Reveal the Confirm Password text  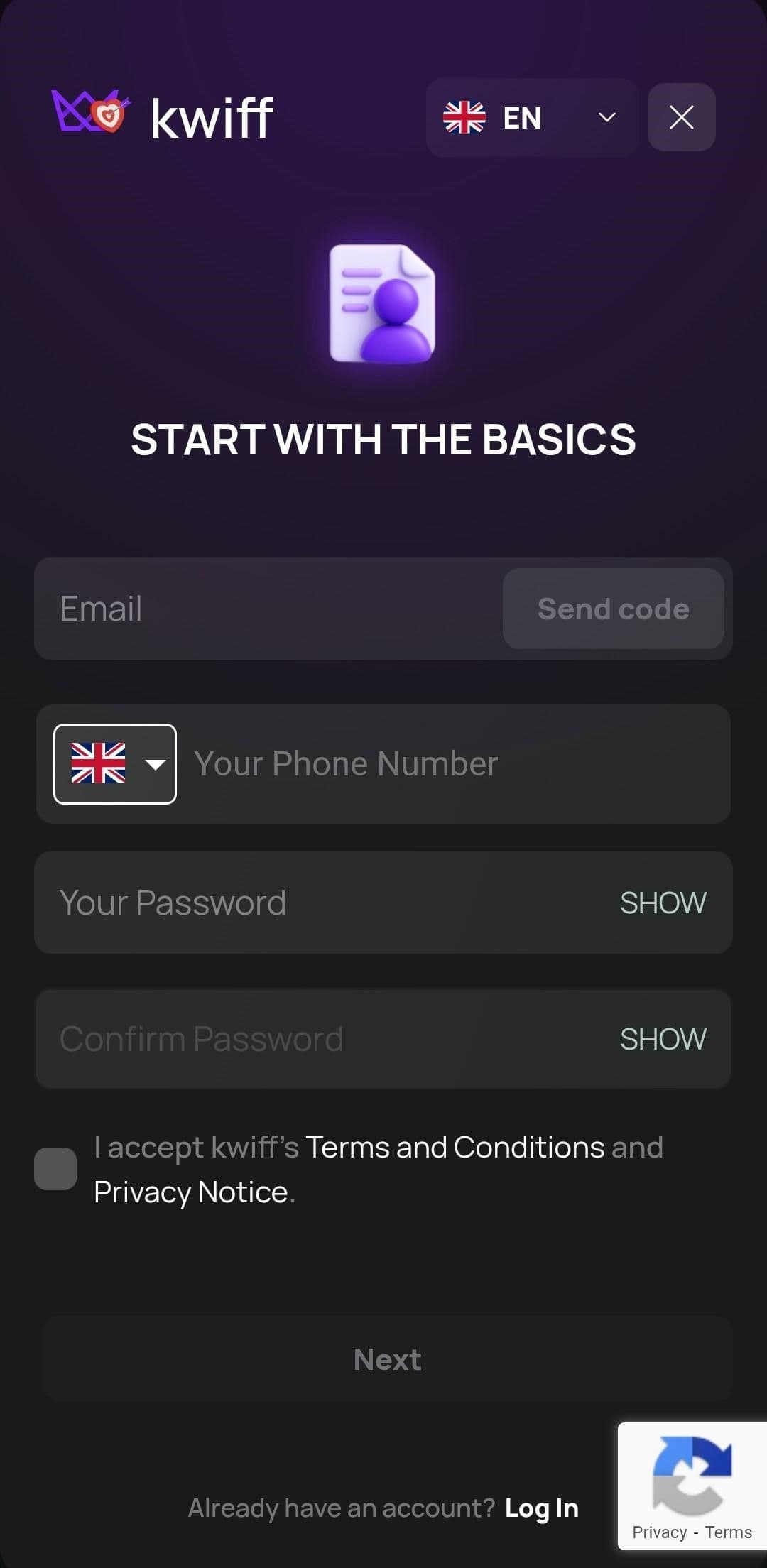(x=663, y=1038)
